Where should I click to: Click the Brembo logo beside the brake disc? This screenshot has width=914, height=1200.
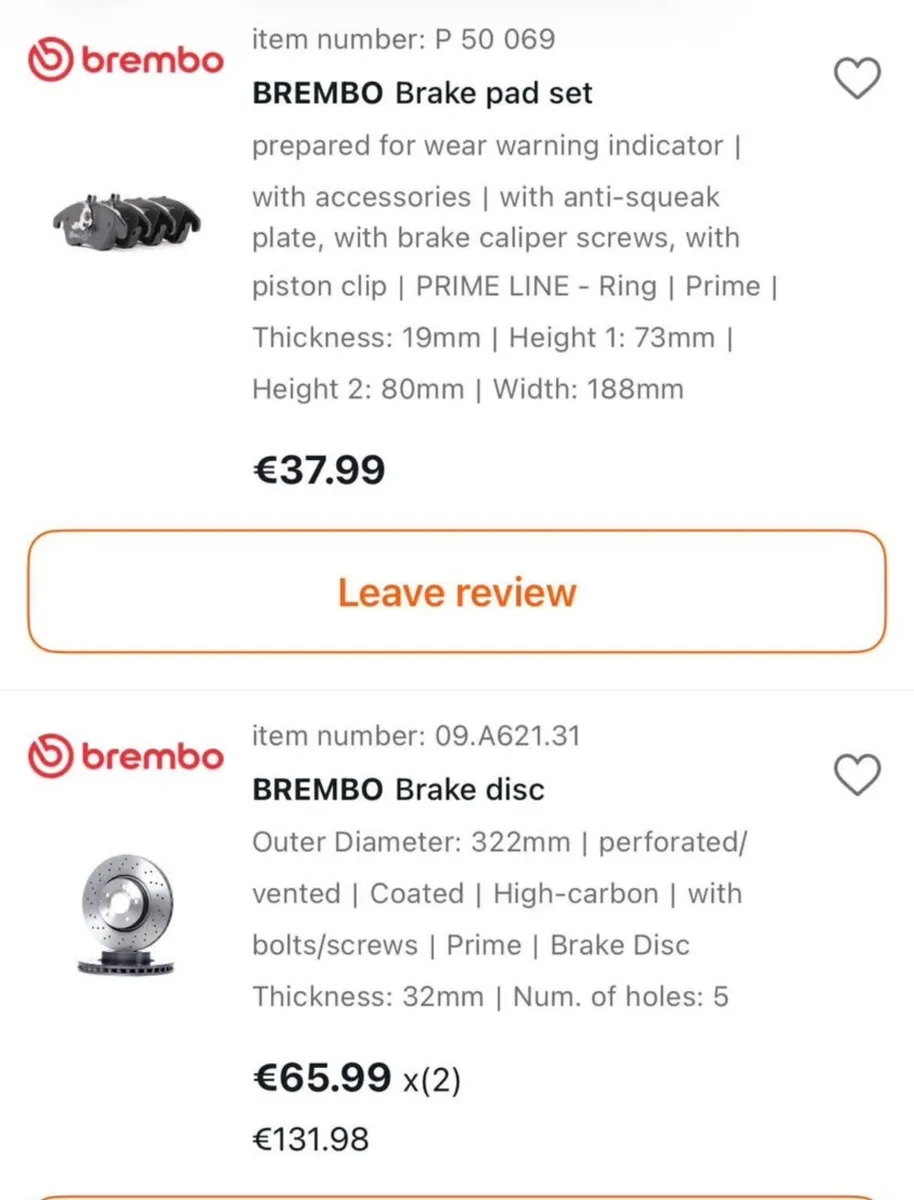pyautogui.click(x=125, y=757)
